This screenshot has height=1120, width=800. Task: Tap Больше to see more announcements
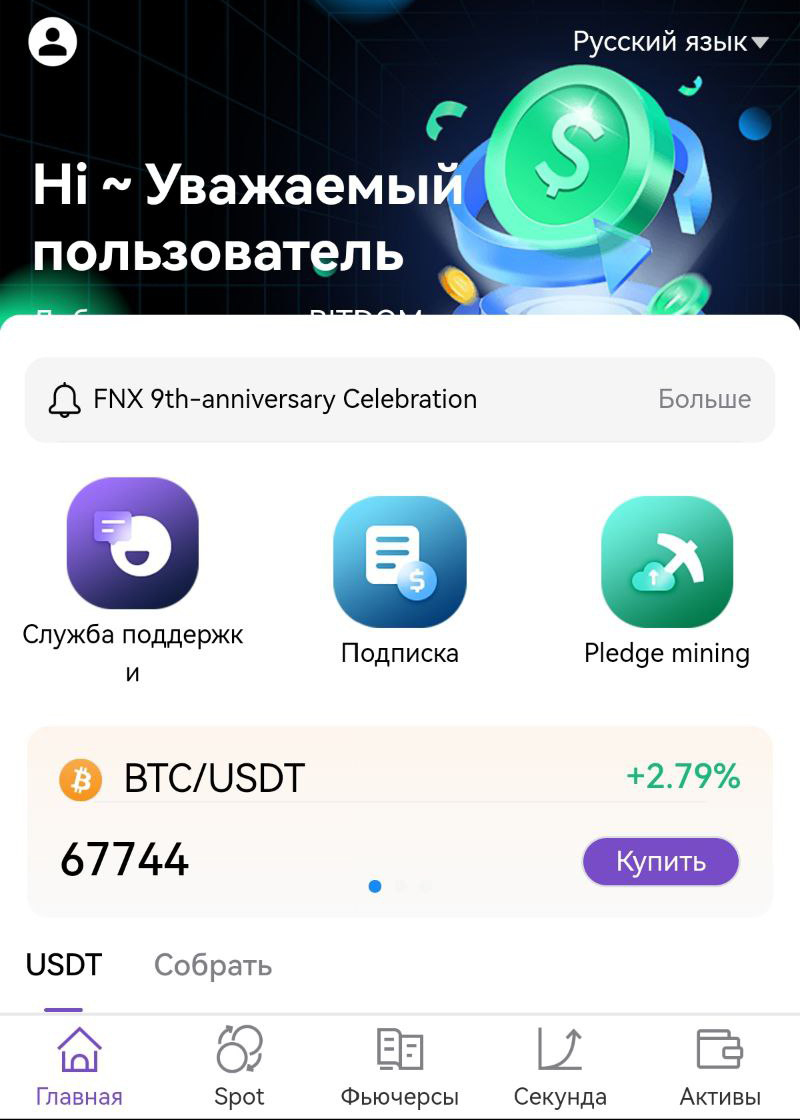tap(704, 400)
